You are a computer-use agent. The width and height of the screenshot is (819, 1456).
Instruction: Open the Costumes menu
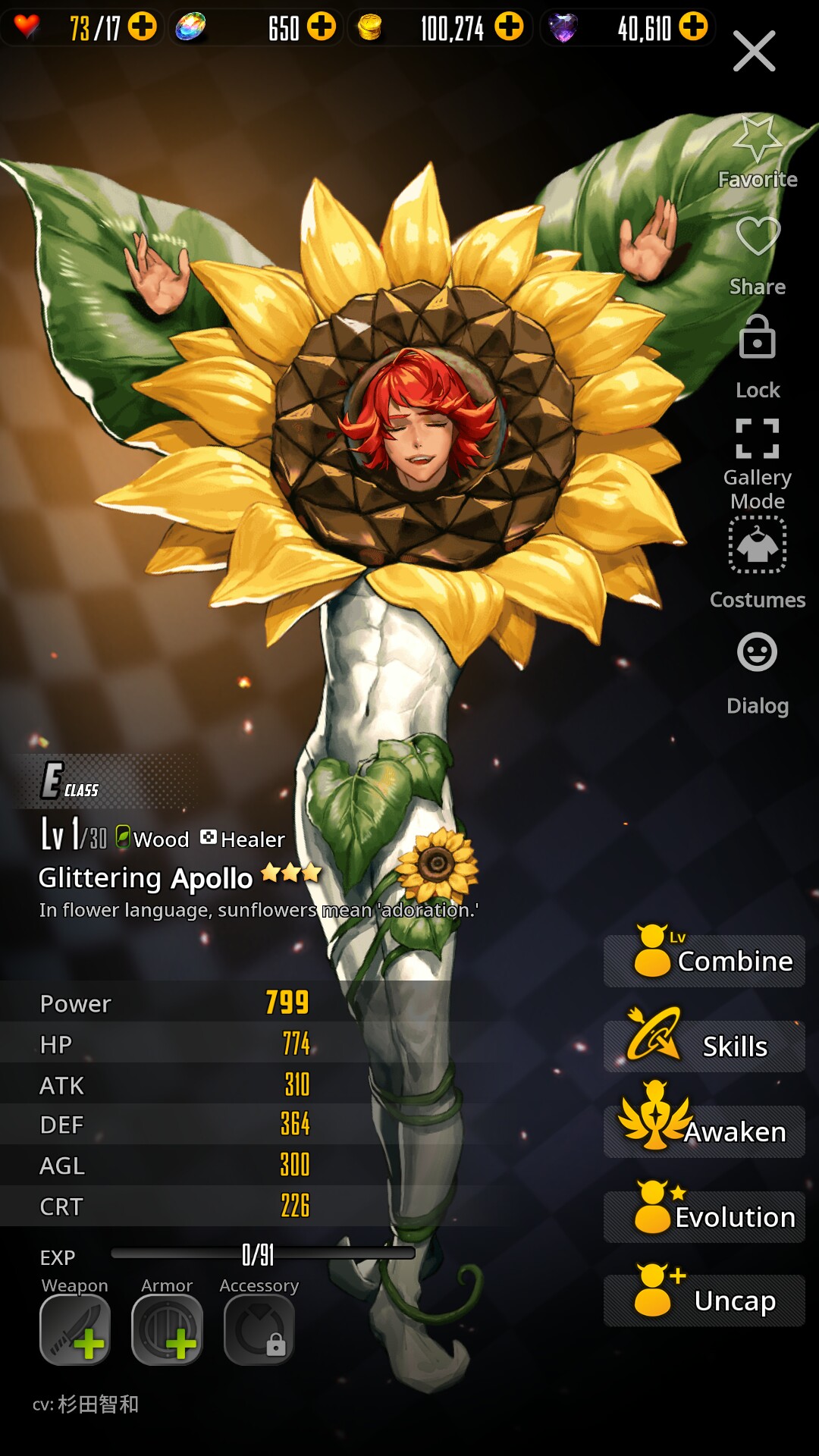pyautogui.click(x=758, y=563)
